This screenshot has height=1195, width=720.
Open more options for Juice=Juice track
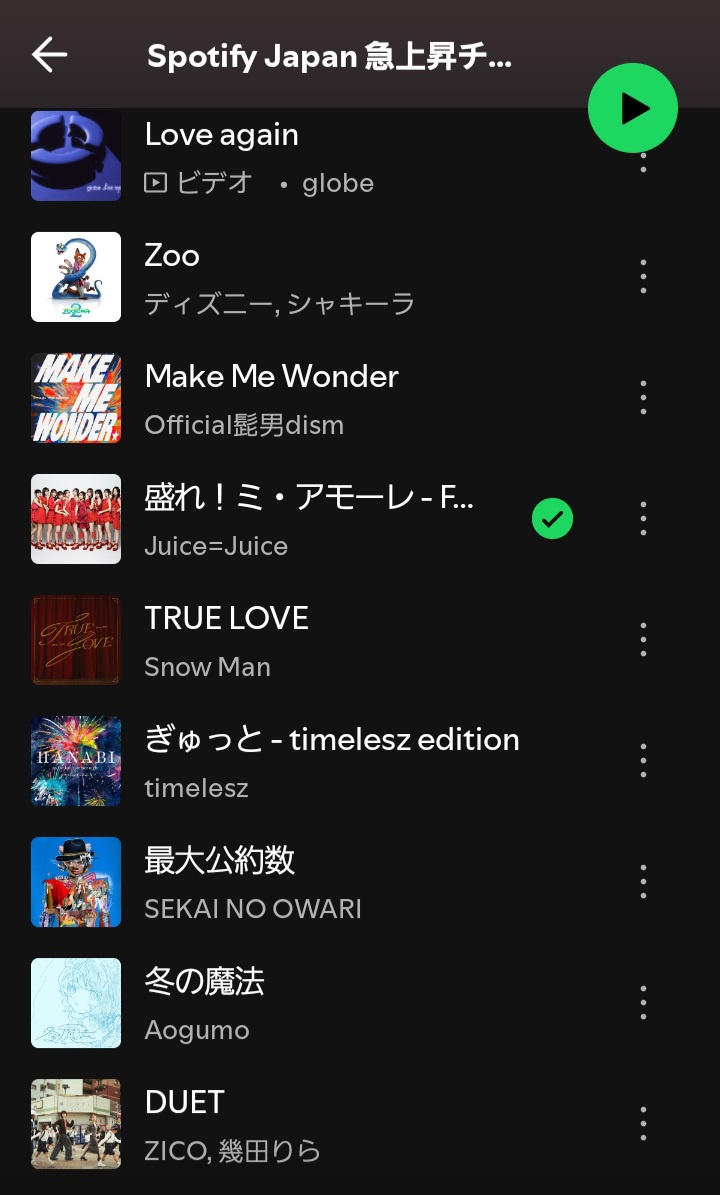click(643, 518)
